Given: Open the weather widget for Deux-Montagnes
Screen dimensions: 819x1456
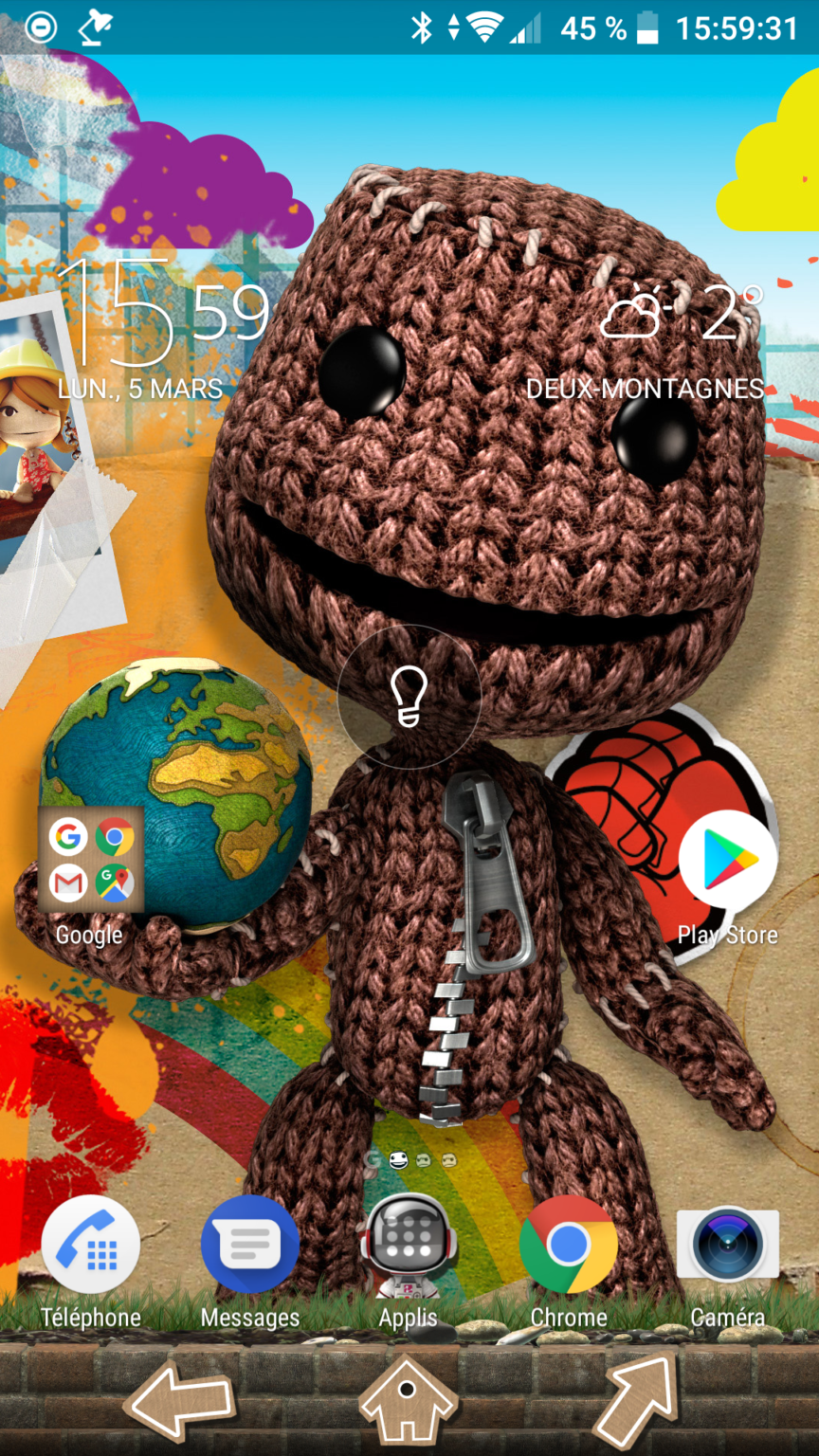Looking at the screenshot, I should [x=678, y=332].
